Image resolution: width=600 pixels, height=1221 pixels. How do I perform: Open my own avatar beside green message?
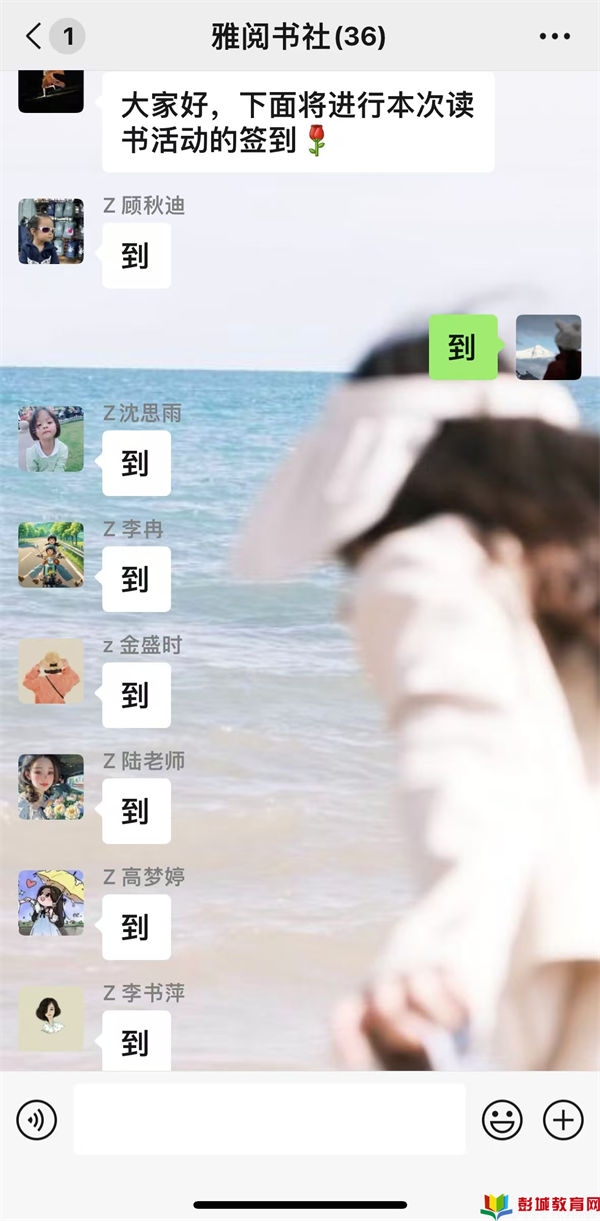tap(548, 347)
